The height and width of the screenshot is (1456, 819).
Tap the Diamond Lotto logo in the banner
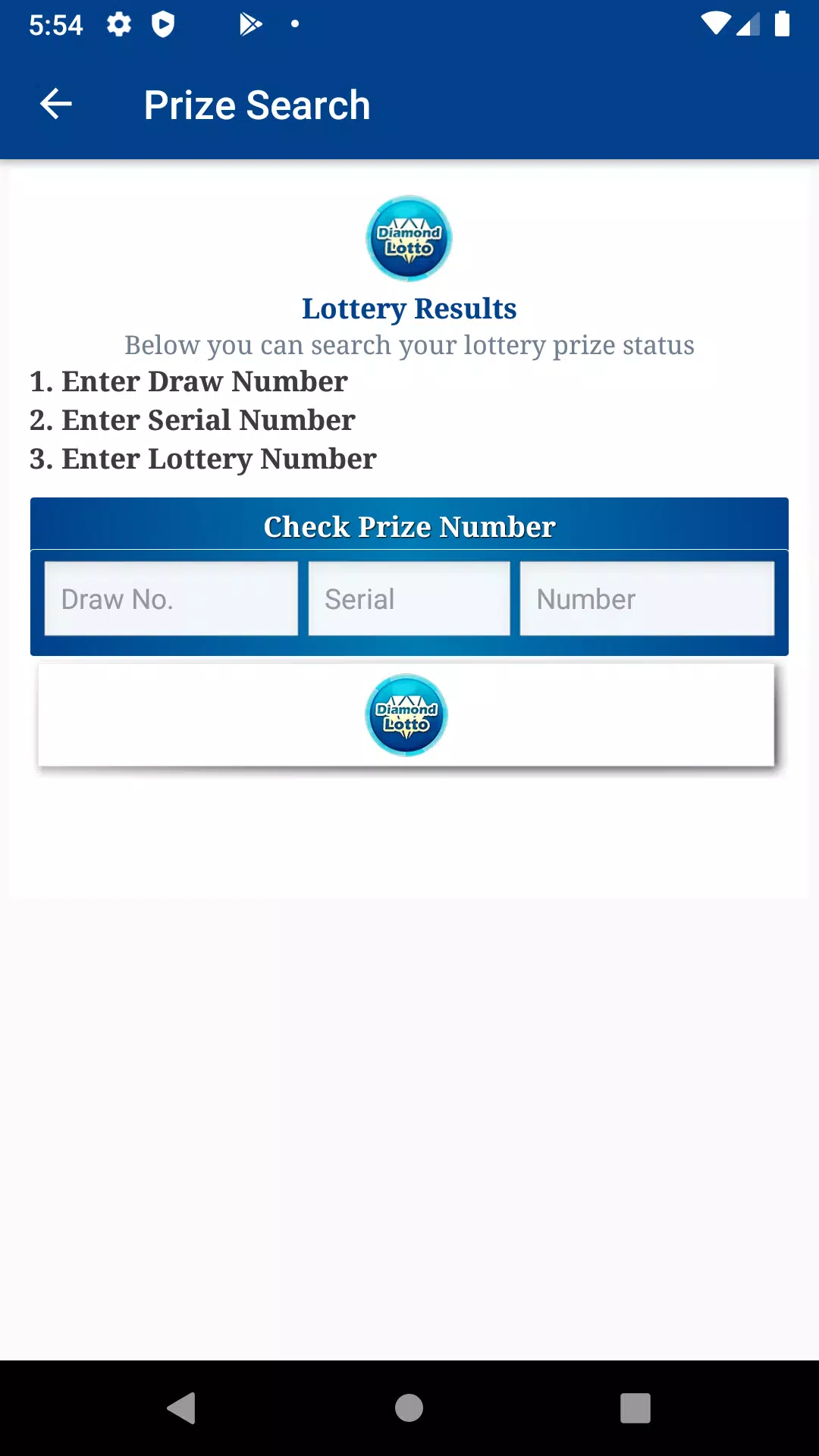click(x=406, y=715)
